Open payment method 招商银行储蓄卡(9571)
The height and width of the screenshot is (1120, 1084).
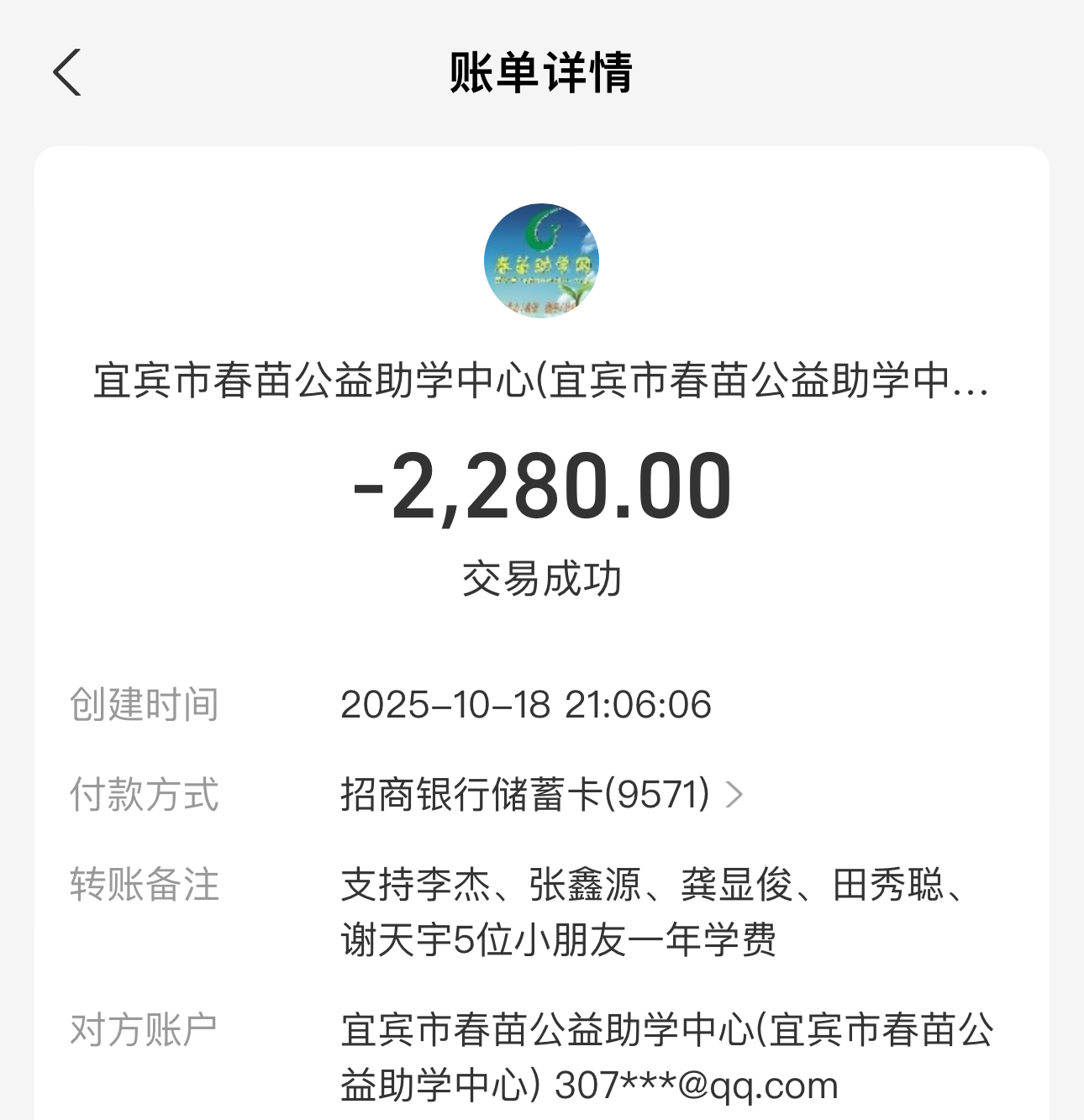point(541,794)
